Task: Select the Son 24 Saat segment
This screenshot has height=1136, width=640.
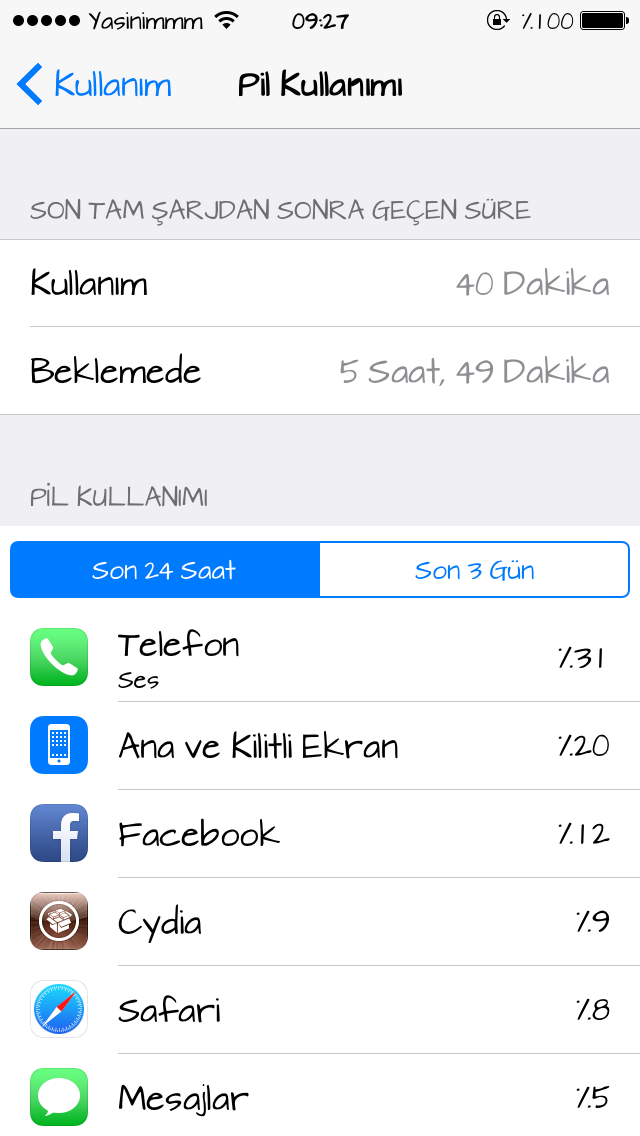Action: point(165,570)
